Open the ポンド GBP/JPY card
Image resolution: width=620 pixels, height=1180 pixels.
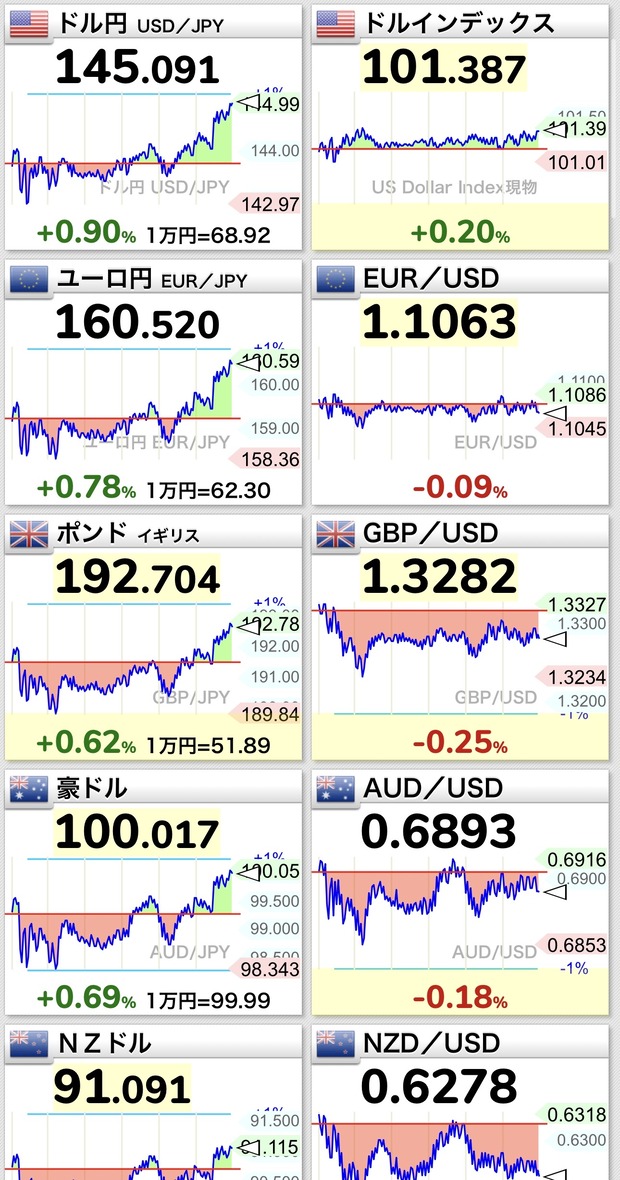tap(153, 637)
